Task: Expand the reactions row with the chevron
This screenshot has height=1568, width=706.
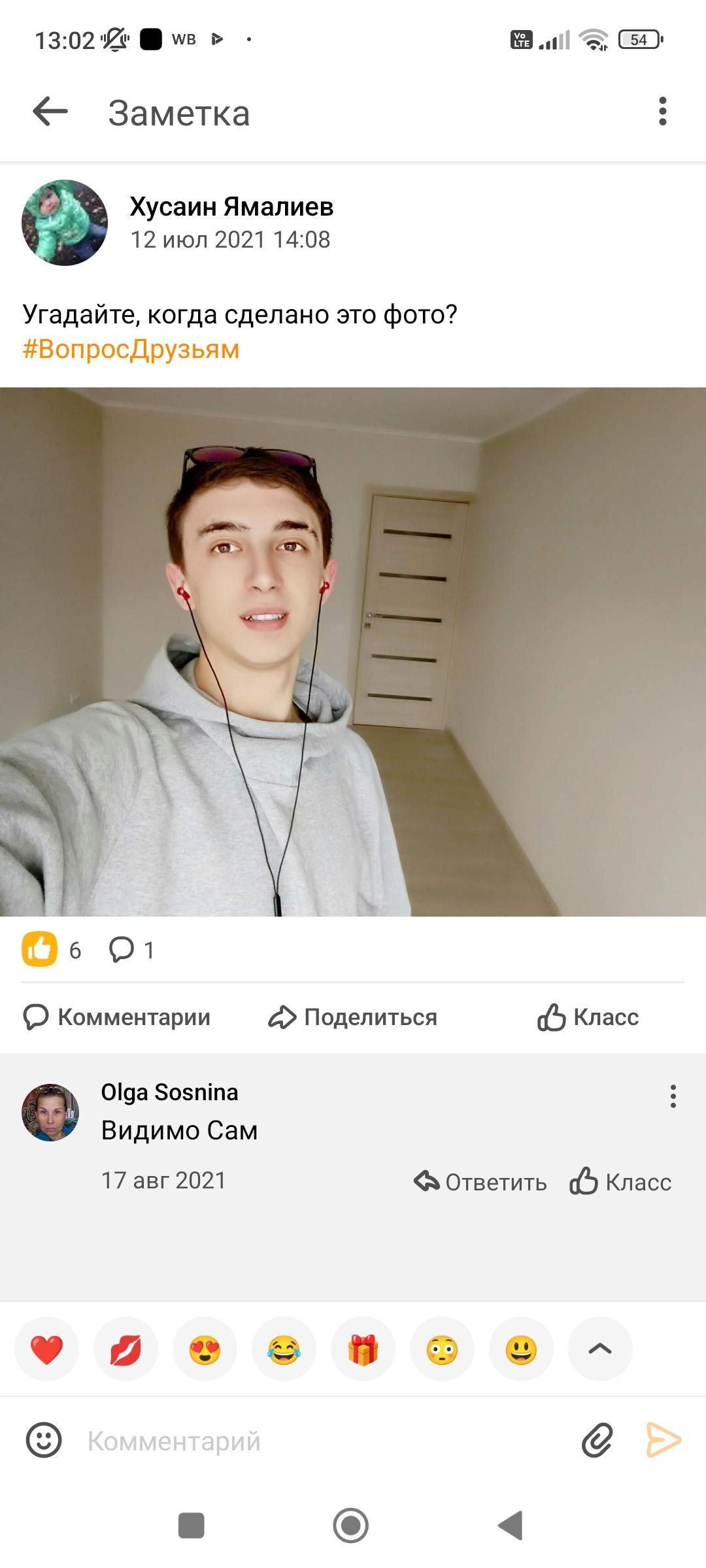Action: pyautogui.click(x=600, y=1349)
